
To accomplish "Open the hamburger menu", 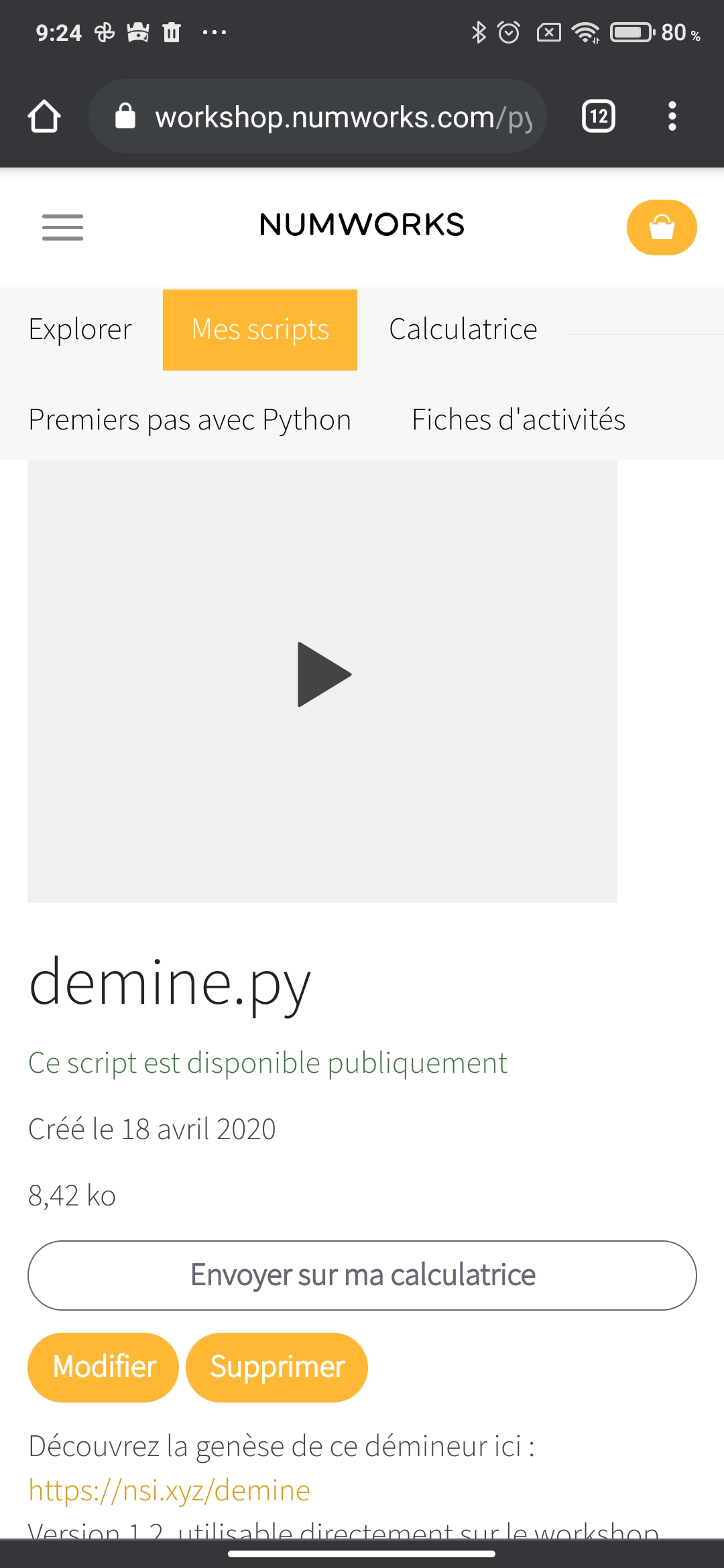I will (62, 227).
